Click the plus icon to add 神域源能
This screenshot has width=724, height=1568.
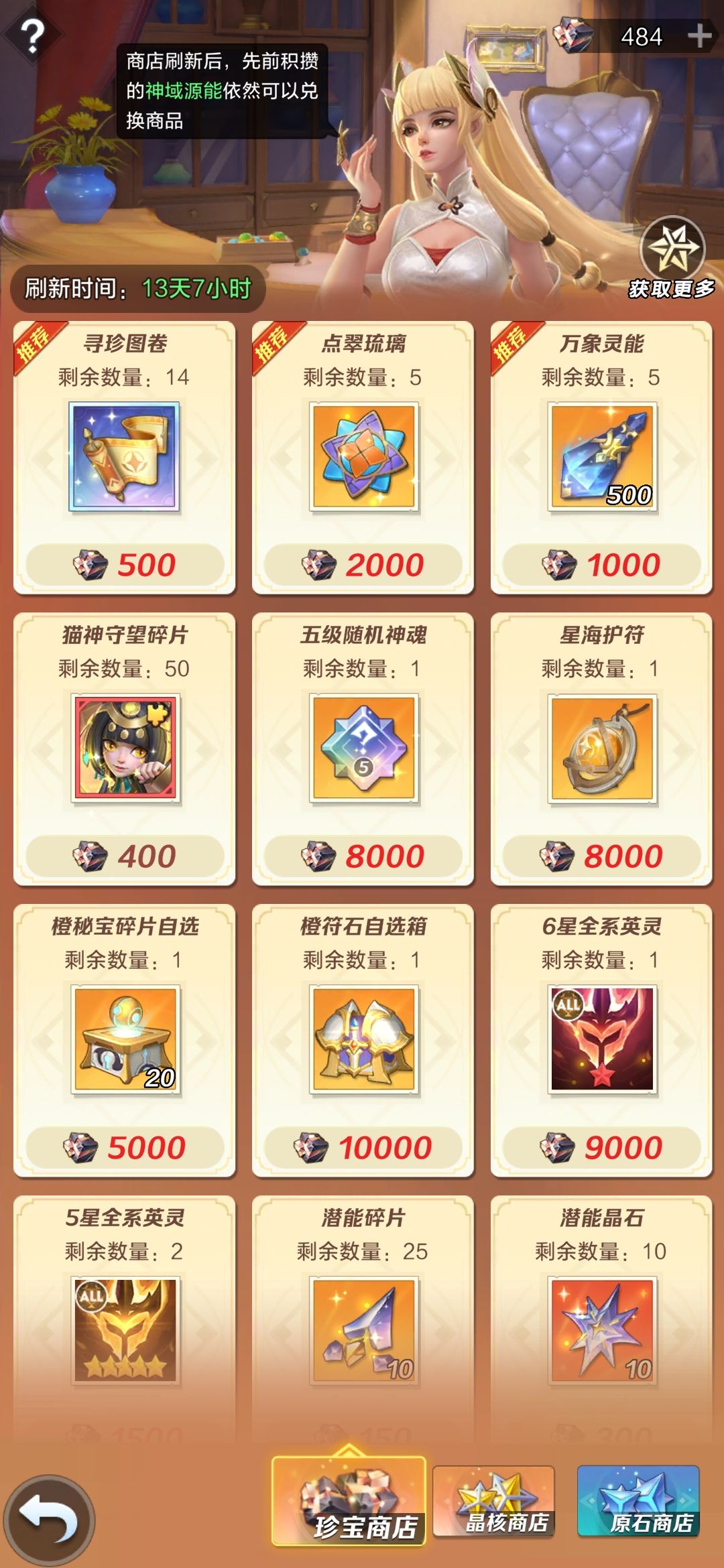tap(699, 37)
